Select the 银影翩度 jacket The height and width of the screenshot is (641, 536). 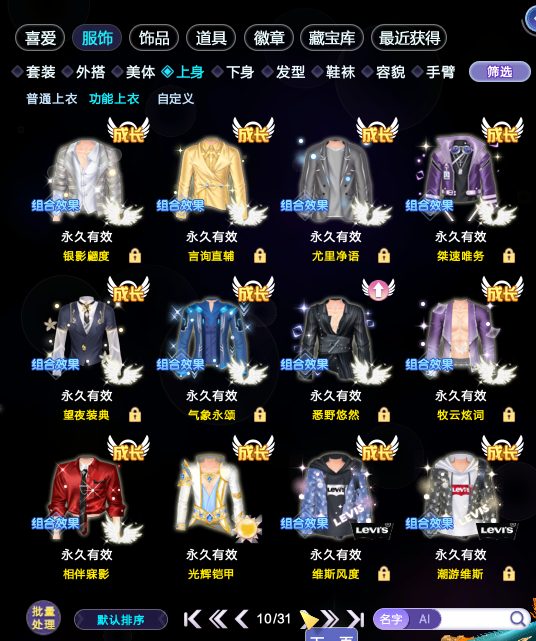click(x=87, y=182)
